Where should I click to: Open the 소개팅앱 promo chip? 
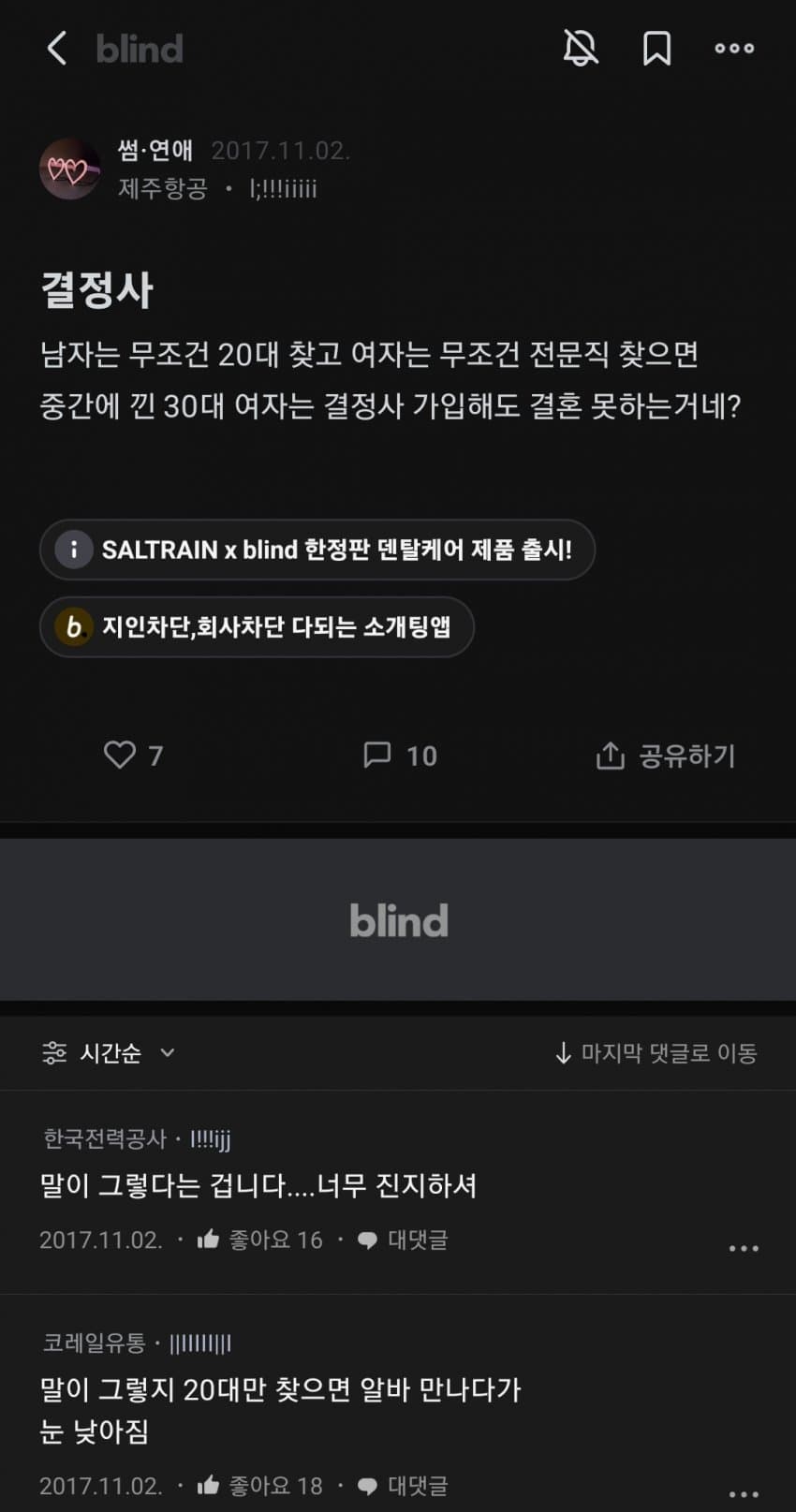pyautogui.click(x=257, y=626)
